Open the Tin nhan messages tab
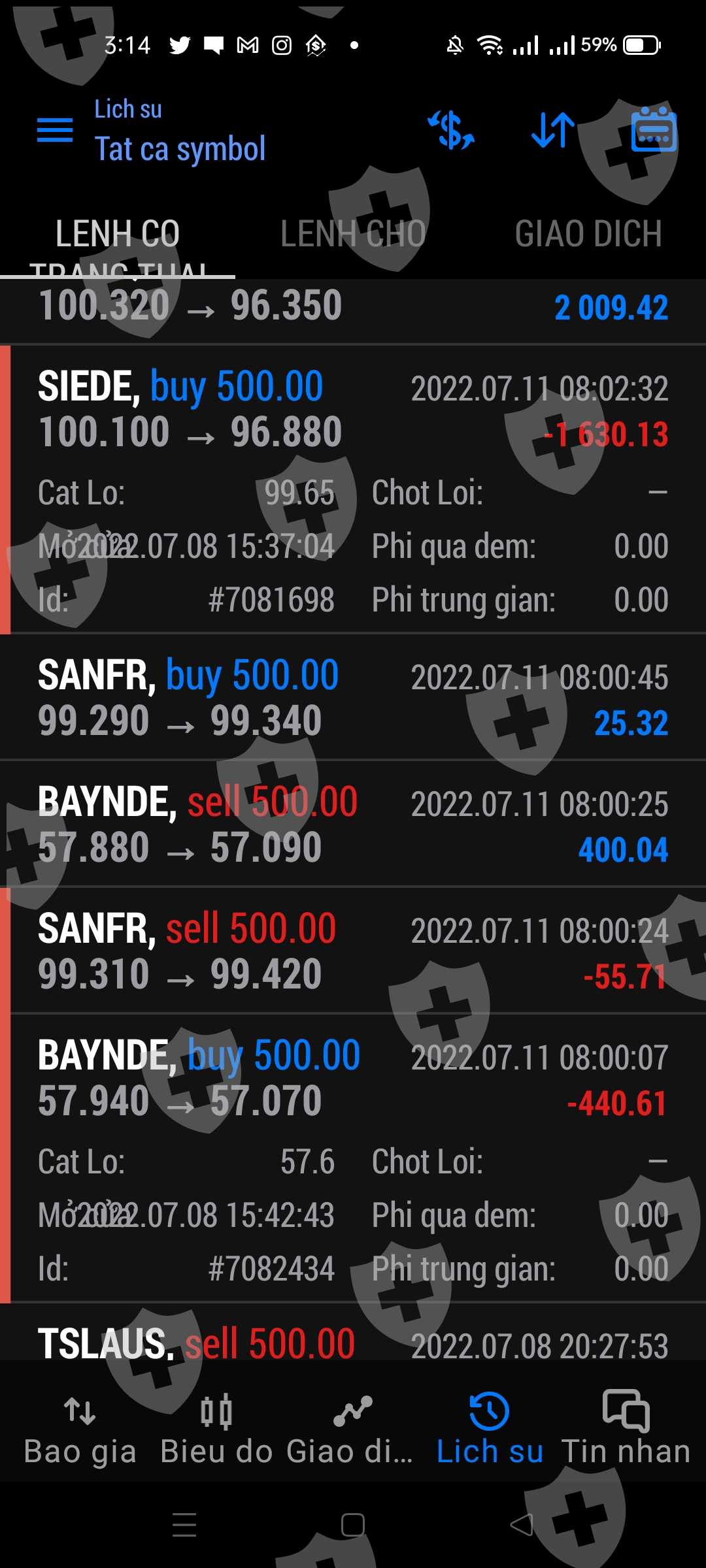The height and width of the screenshot is (1568, 706). [626, 1431]
